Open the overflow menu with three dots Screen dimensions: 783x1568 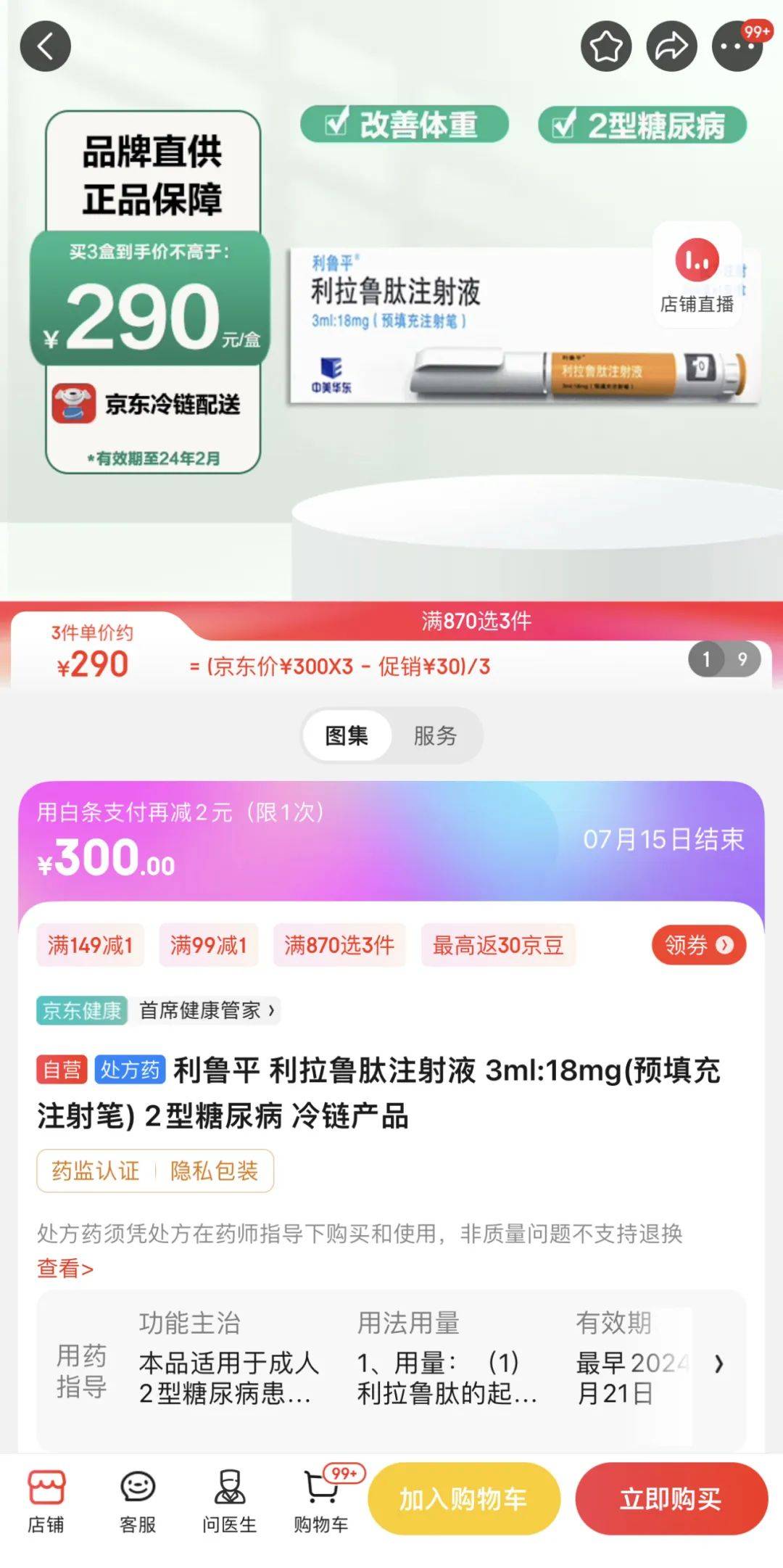click(x=737, y=47)
